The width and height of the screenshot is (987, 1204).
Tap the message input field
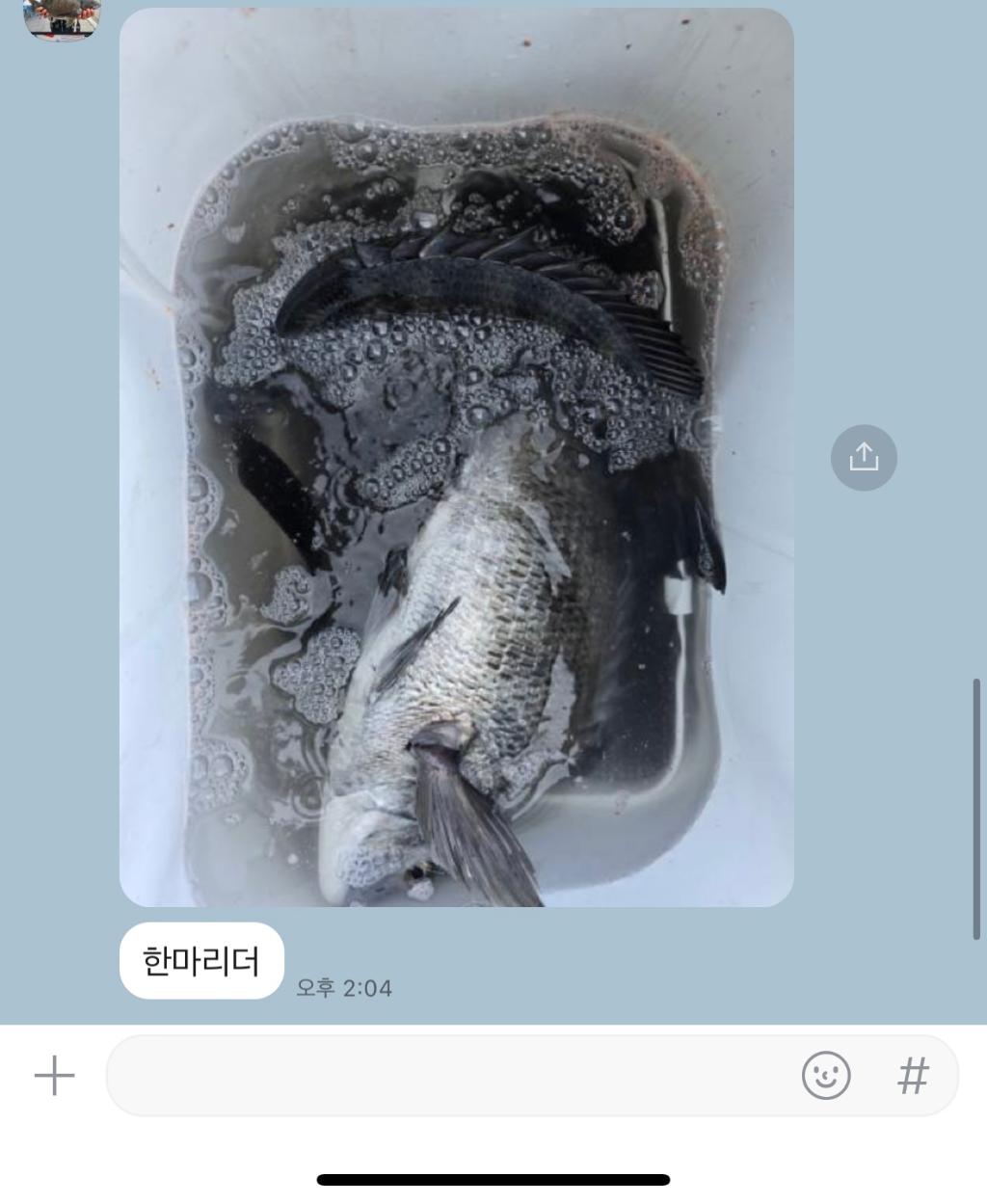(443, 1075)
